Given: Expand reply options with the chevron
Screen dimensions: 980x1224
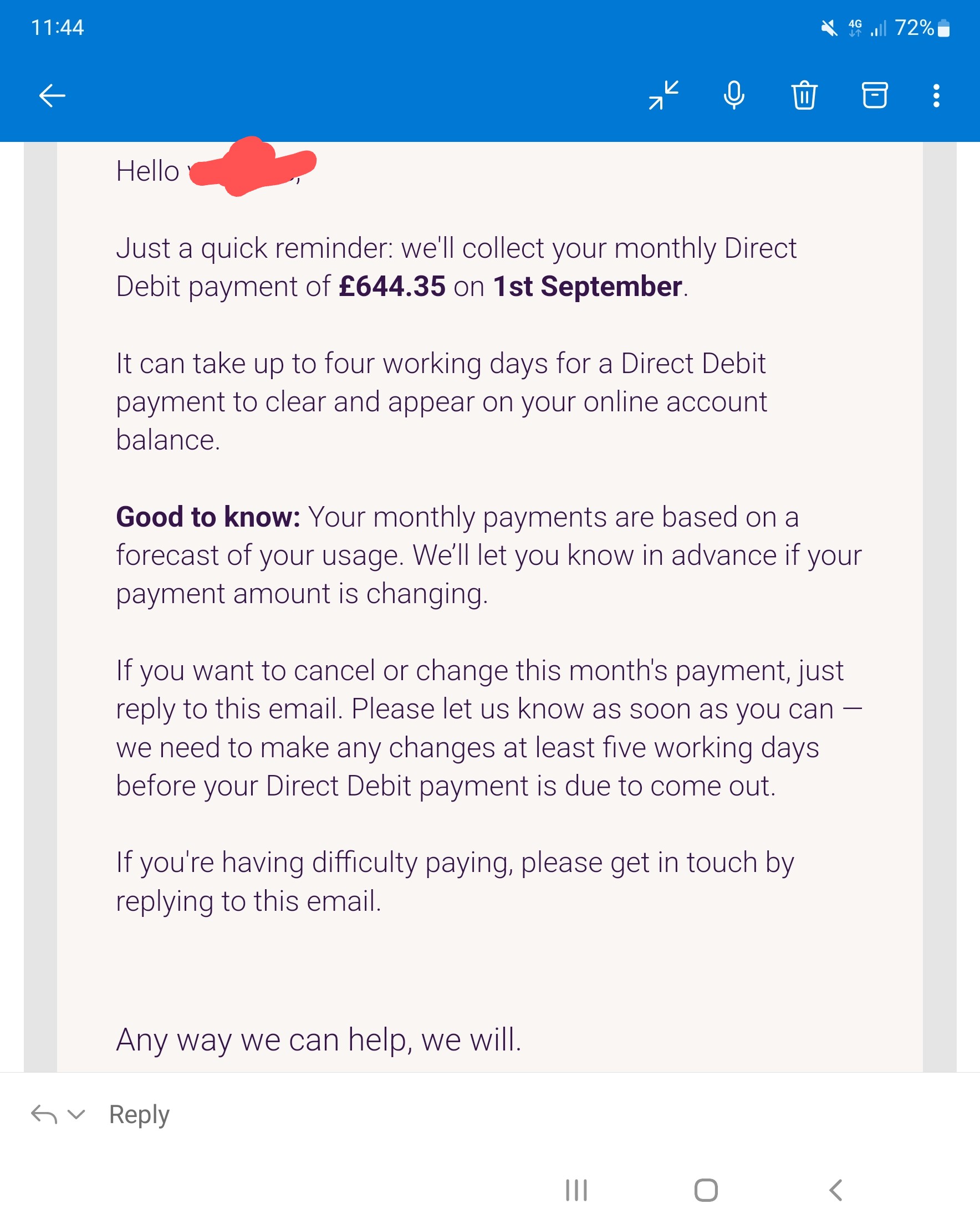Looking at the screenshot, I should (76, 1114).
